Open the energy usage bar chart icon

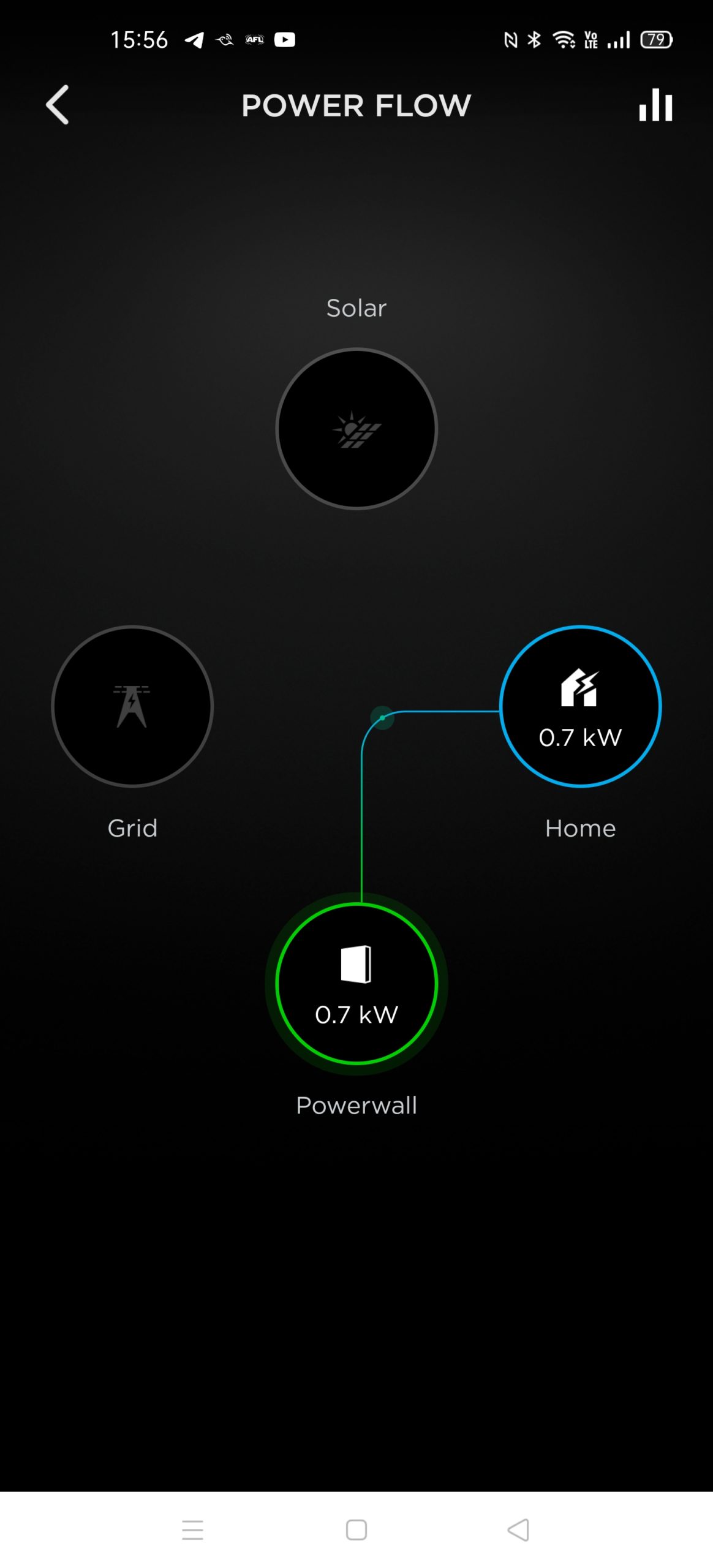[x=655, y=105]
